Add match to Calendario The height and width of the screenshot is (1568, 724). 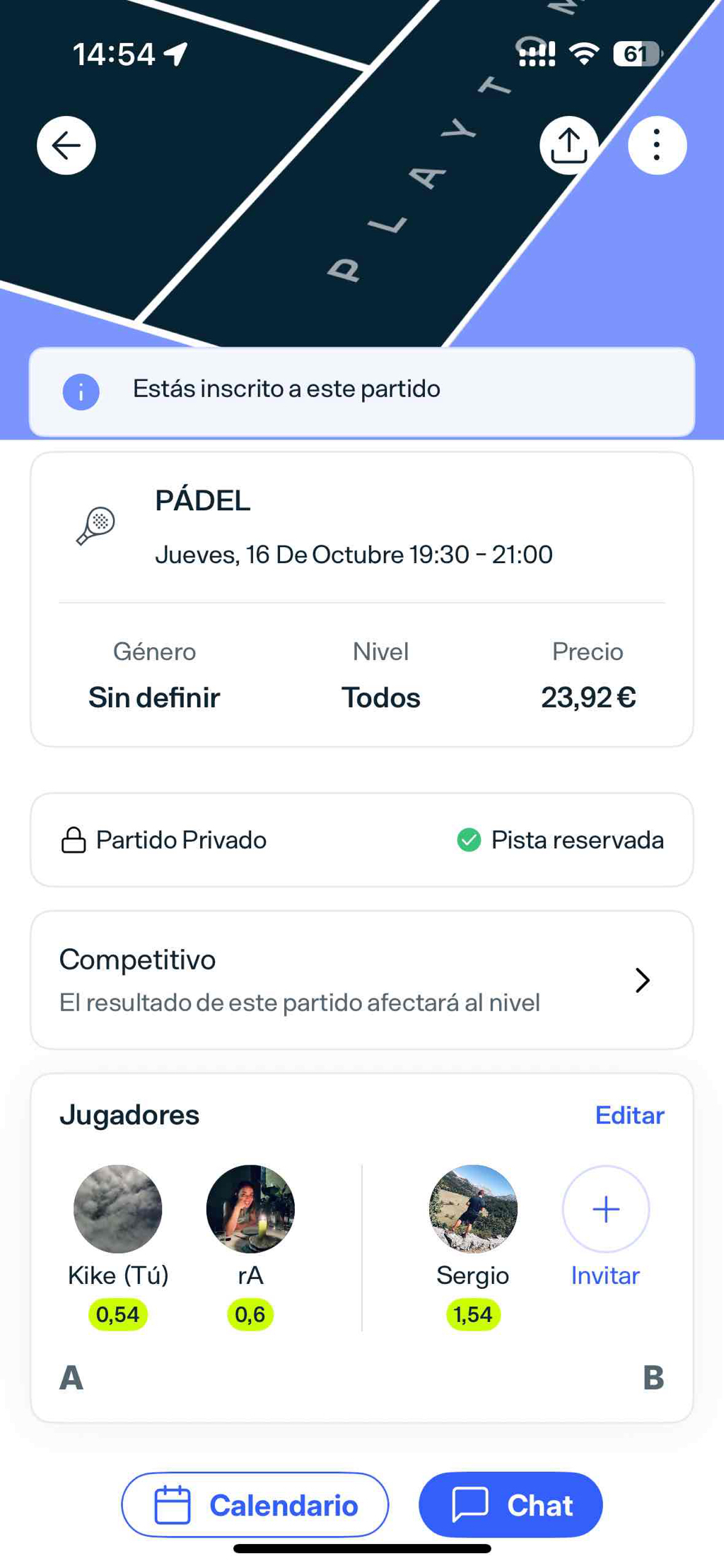coord(255,1505)
